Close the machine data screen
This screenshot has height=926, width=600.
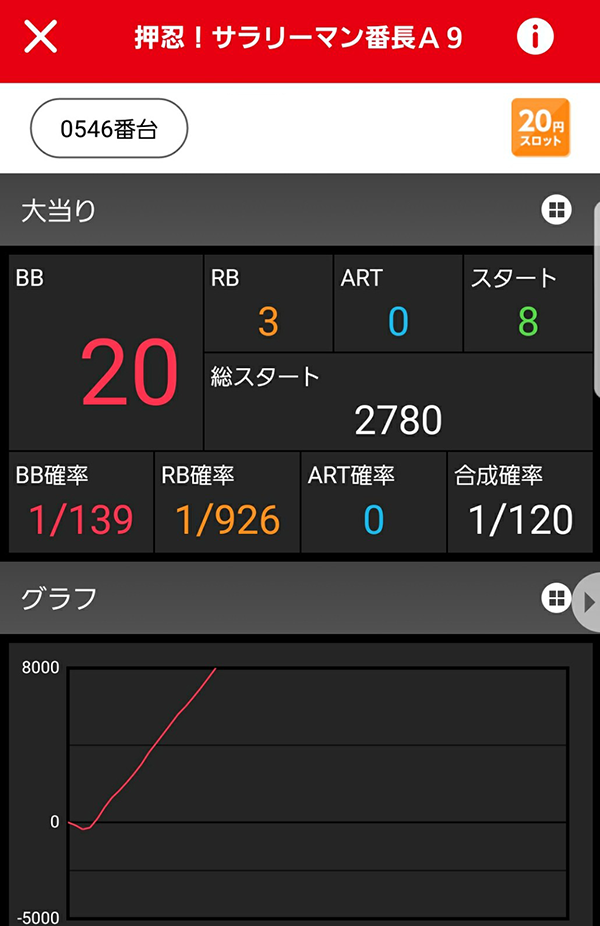click(x=41, y=38)
